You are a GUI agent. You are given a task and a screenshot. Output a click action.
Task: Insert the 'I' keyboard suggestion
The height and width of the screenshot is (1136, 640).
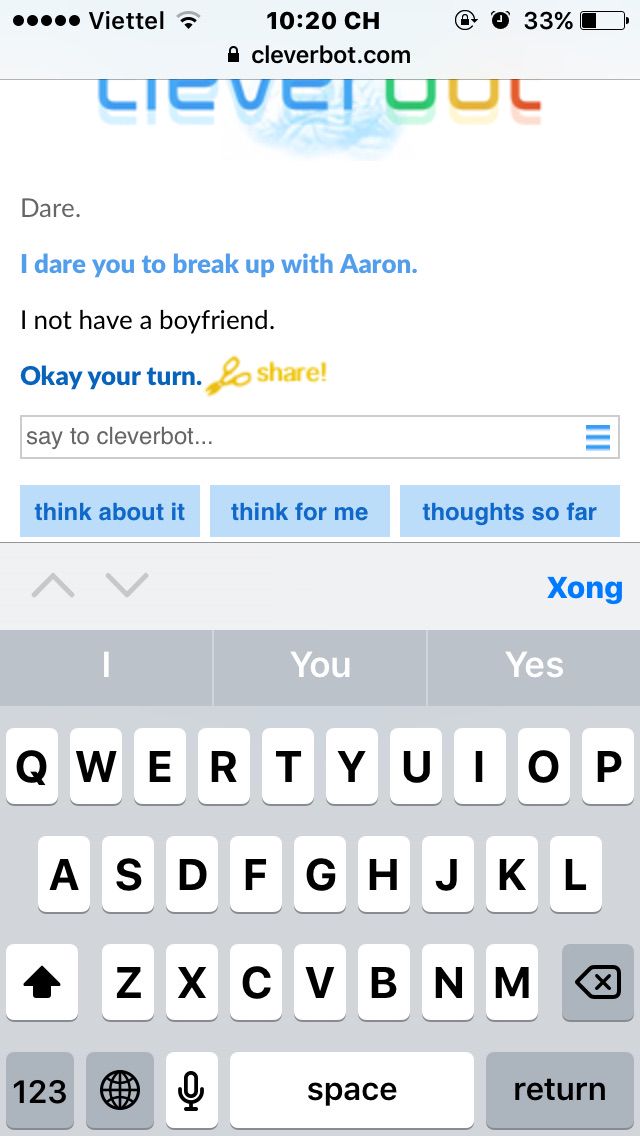click(x=106, y=665)
